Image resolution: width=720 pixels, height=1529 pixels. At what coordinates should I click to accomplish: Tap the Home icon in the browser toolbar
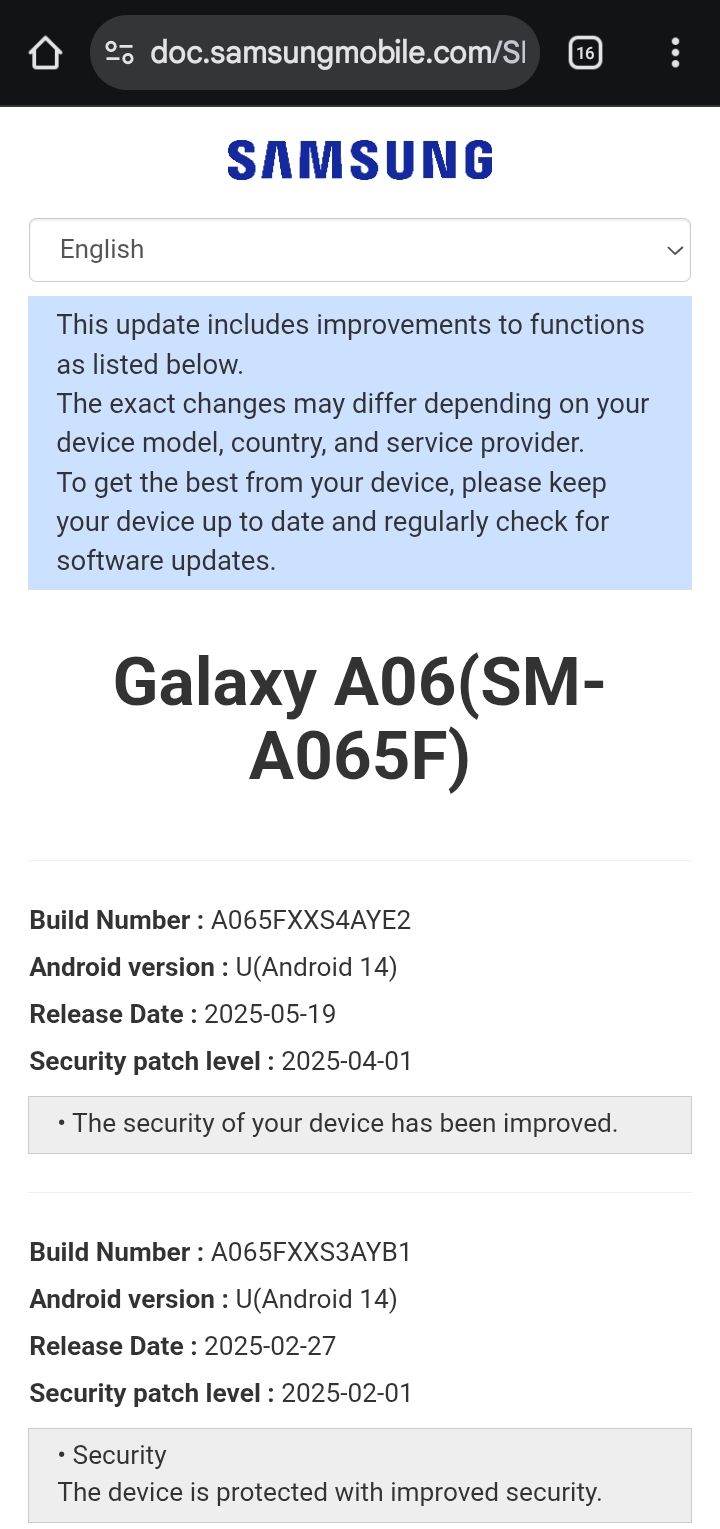pos(45,52)
